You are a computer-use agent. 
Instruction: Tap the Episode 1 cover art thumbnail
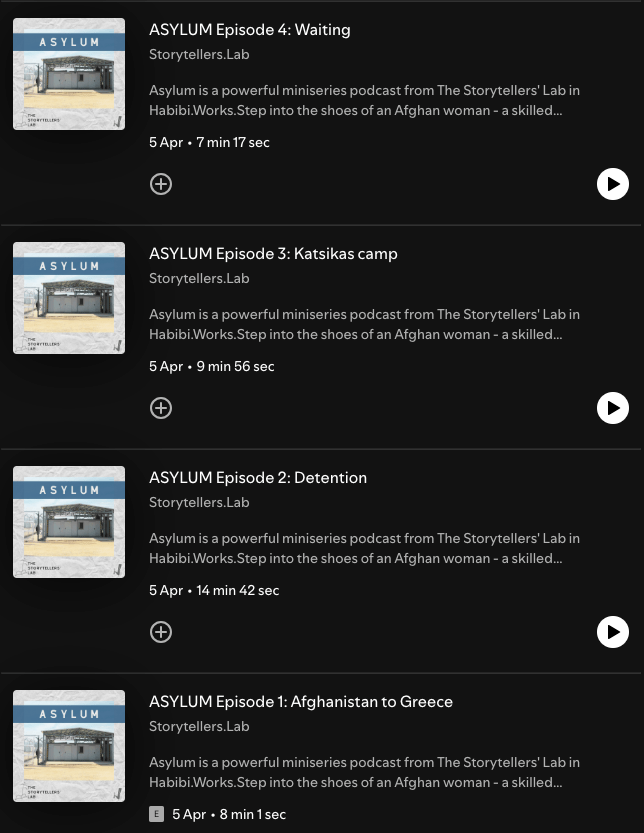point(69,746)
